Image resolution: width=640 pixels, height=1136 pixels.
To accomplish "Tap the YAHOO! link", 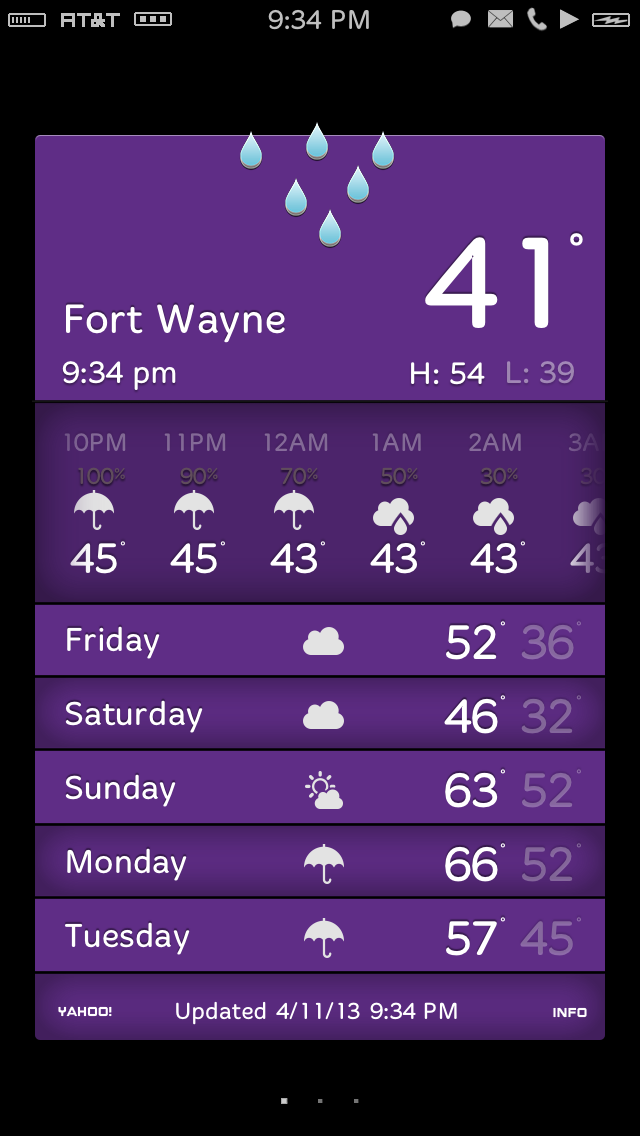I will (85, 1011).
